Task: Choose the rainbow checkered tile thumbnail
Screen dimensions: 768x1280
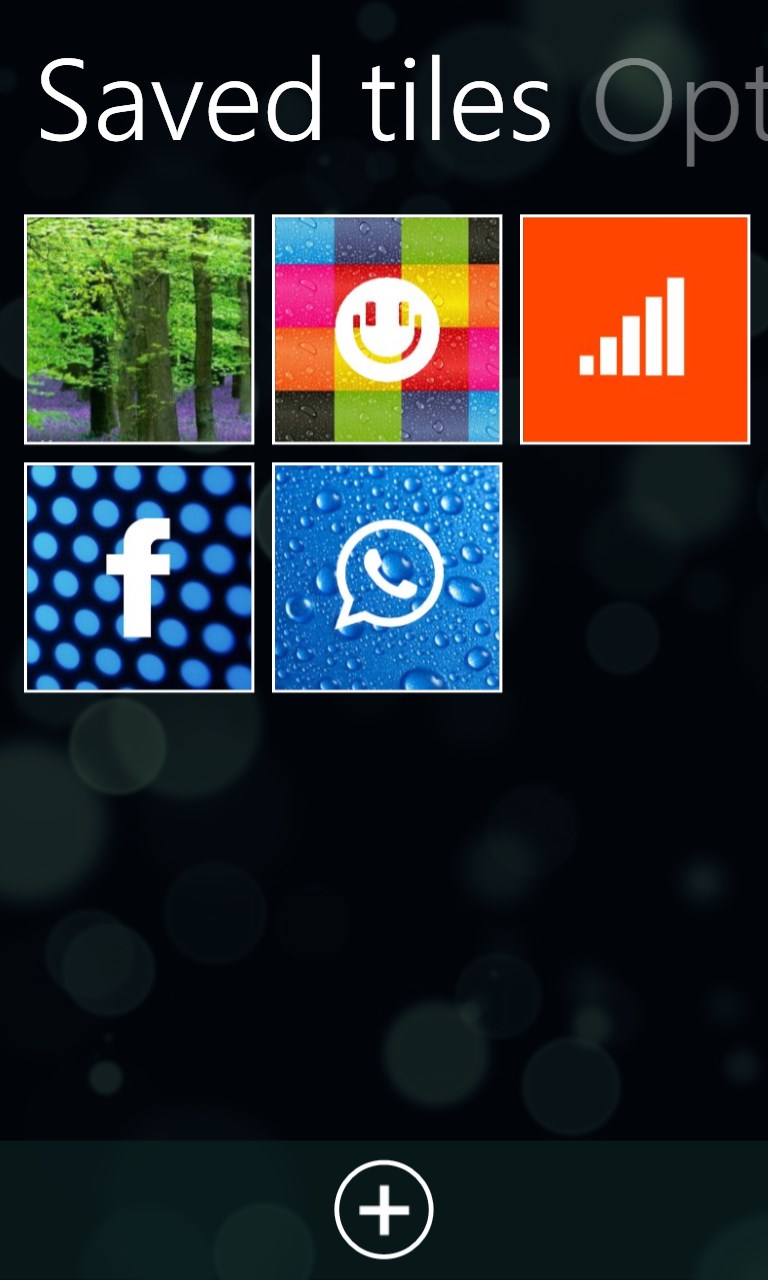Action: (385, 328)
